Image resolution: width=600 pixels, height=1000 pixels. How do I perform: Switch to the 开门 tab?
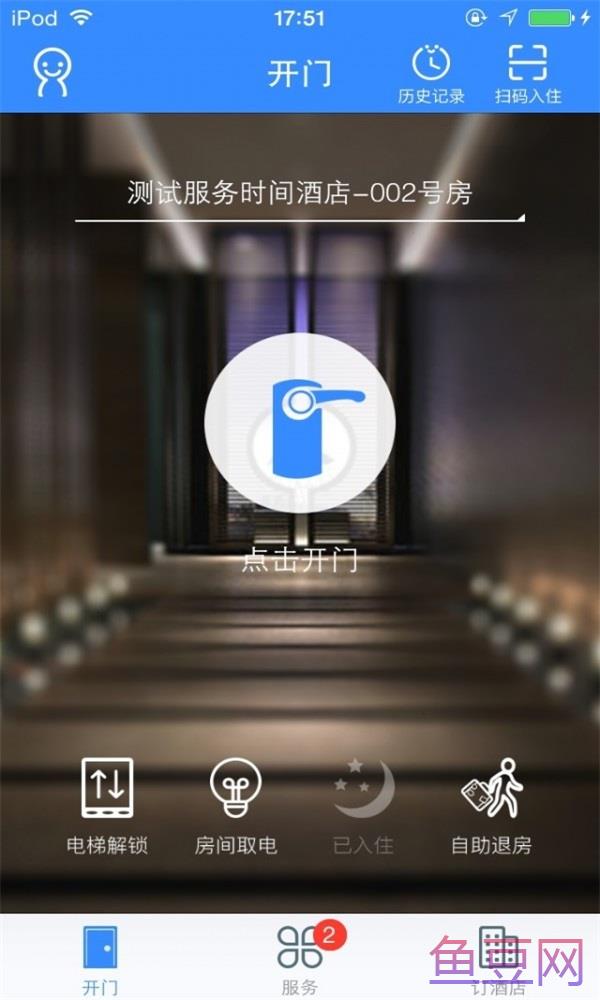click(100, 958)
